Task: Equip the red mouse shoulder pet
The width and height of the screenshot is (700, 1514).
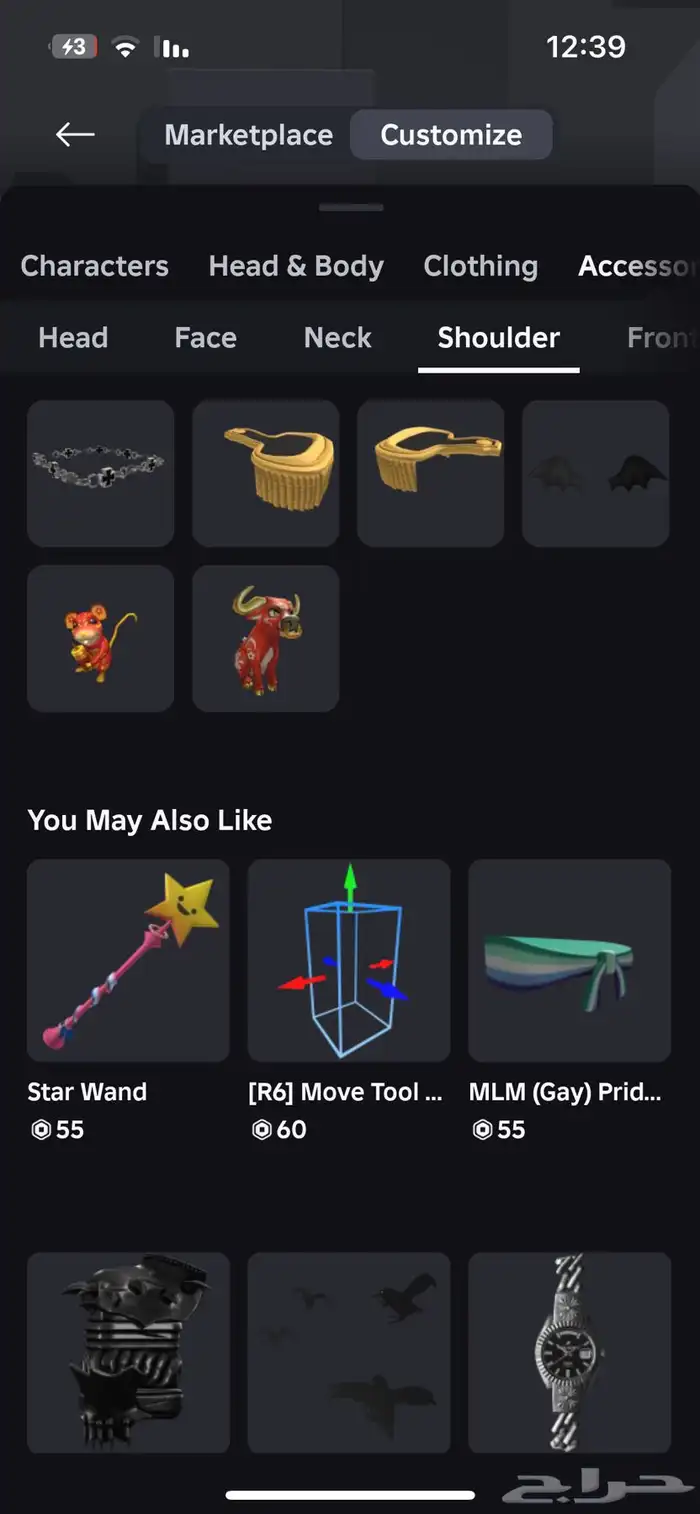Action: [101, 638]
